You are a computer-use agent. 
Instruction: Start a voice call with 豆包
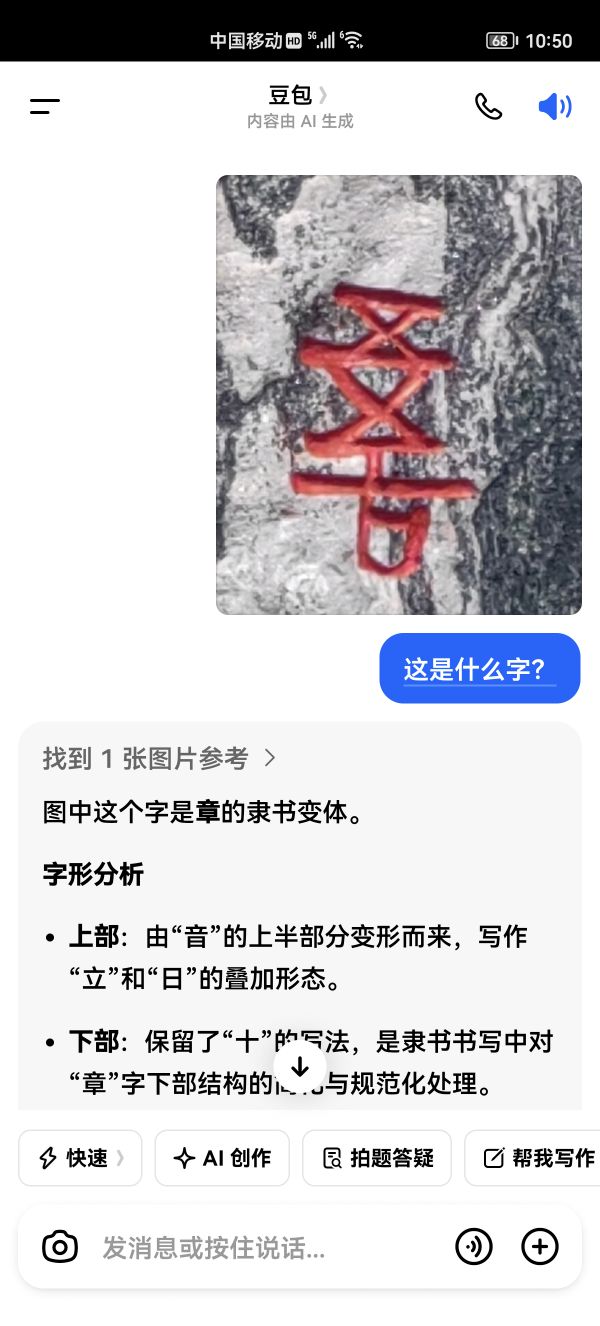[488, 107]
